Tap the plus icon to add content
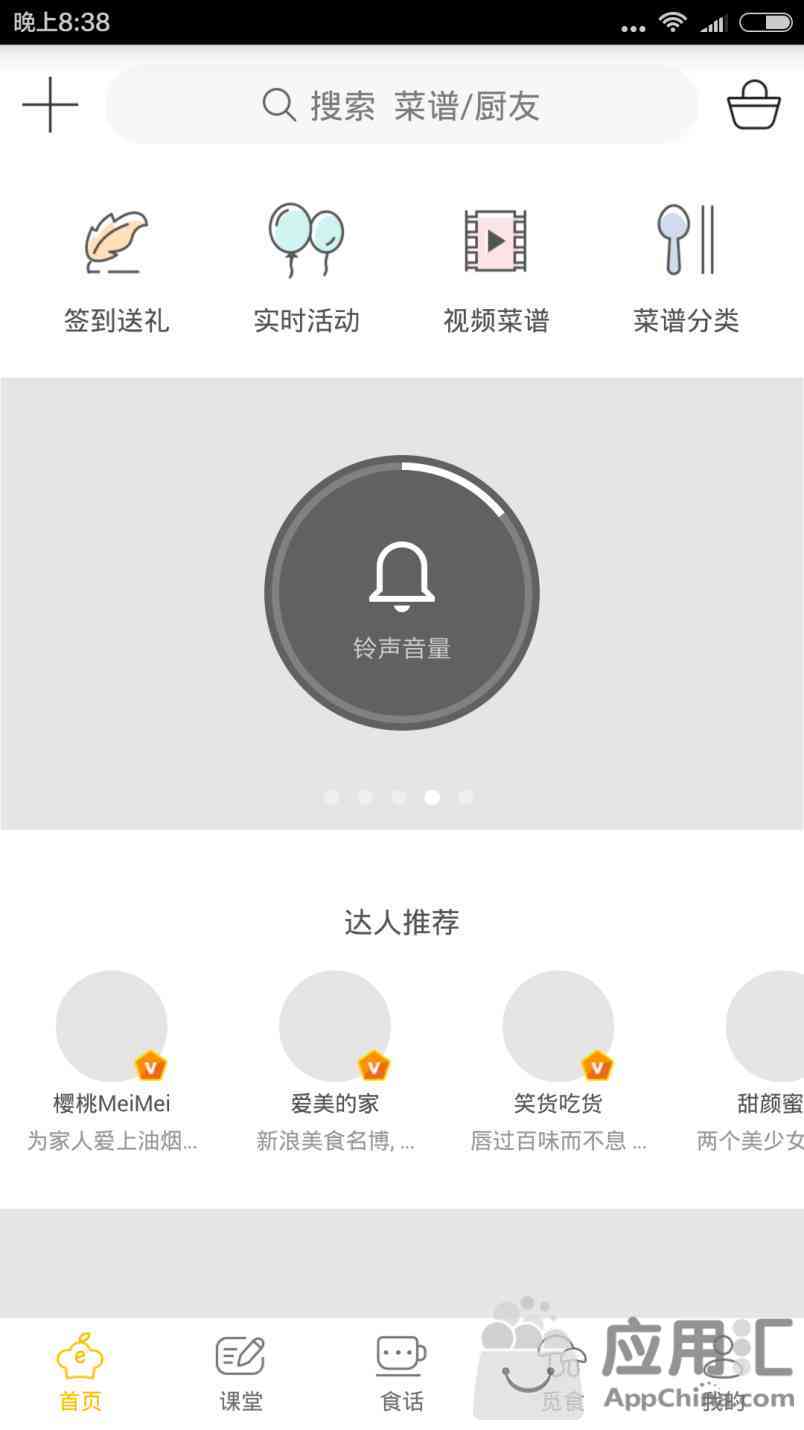This screenshot has width=804, height=1430. point(50,105)
